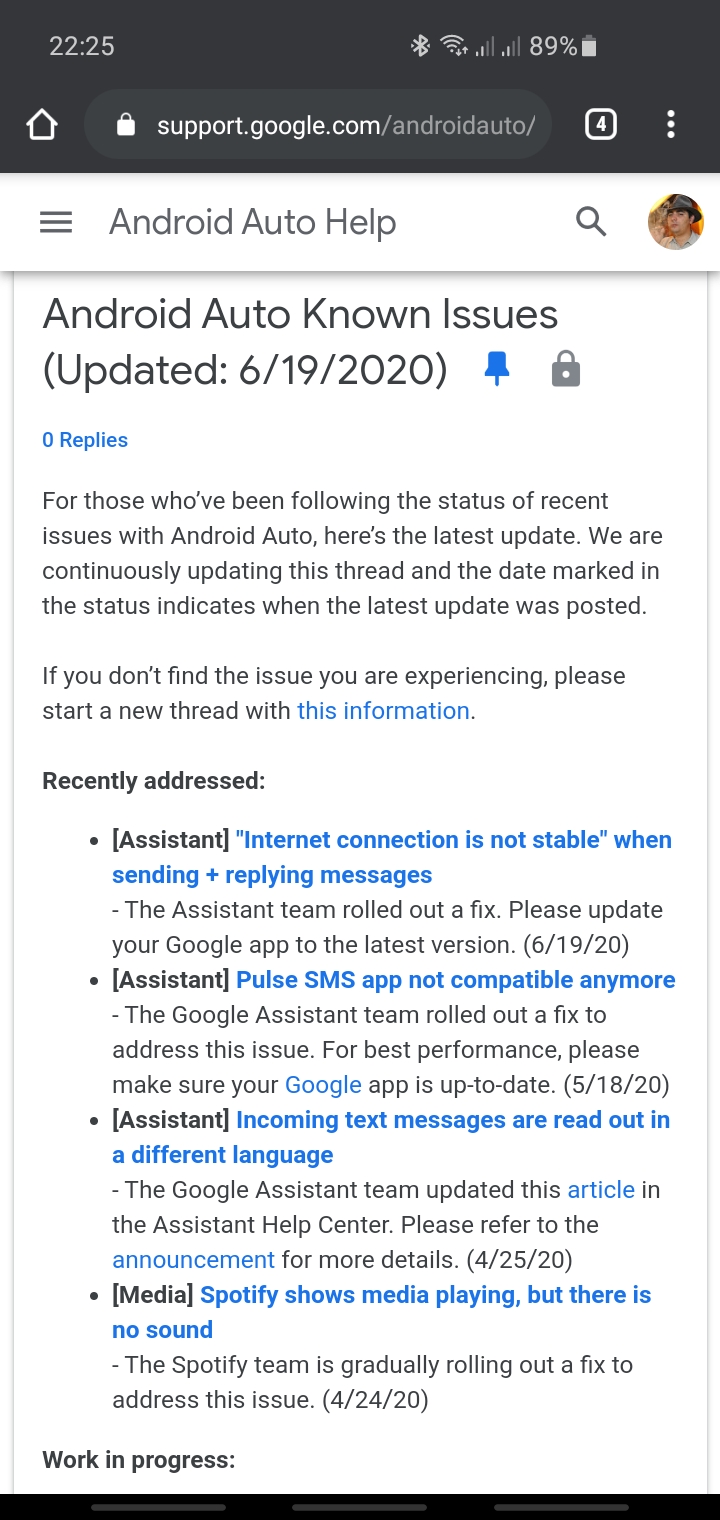Screen dimensions: 720x1520
Task: Open the "this information" link
Action: [383, 711]
